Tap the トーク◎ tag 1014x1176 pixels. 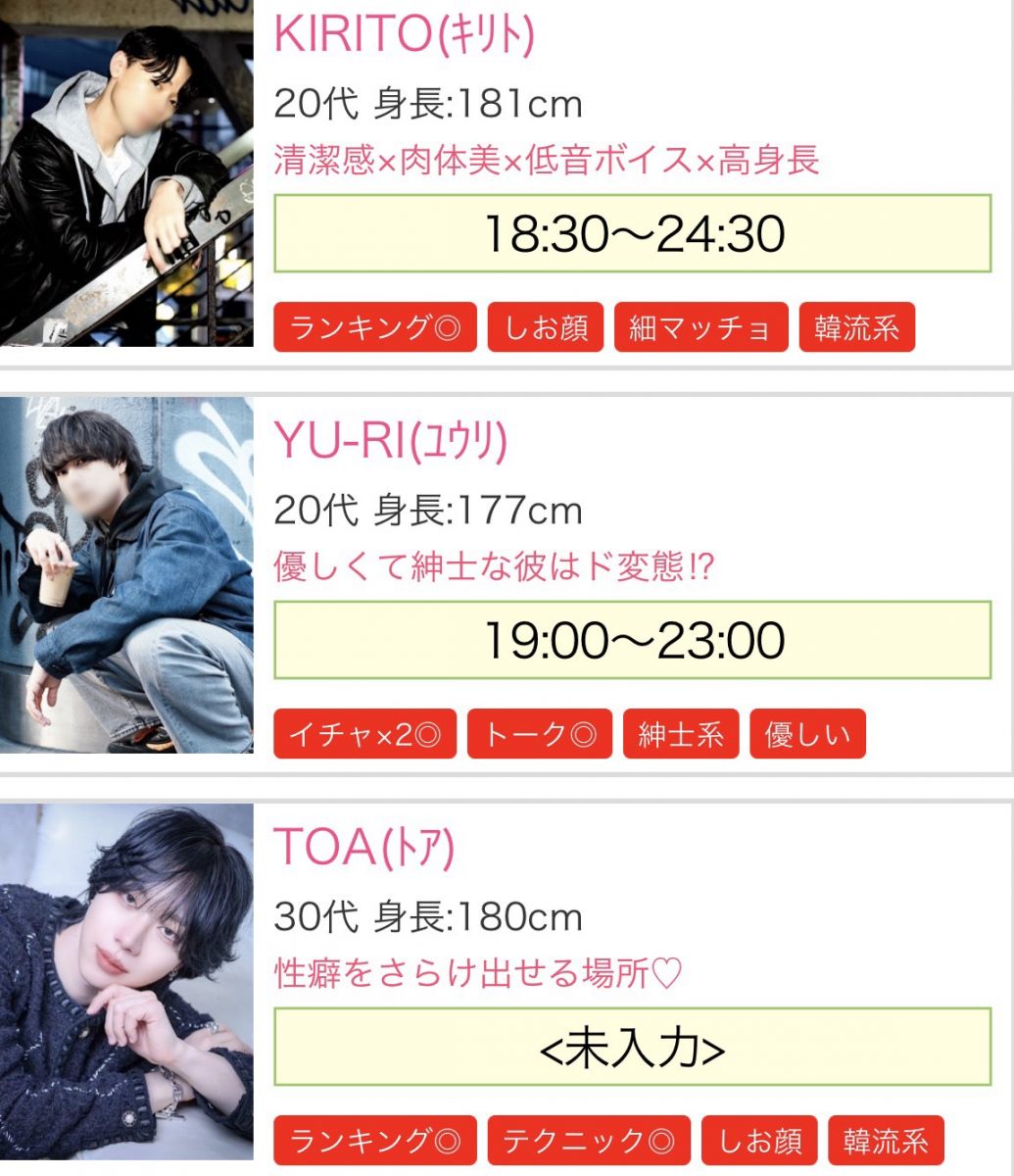click(539, 734)
